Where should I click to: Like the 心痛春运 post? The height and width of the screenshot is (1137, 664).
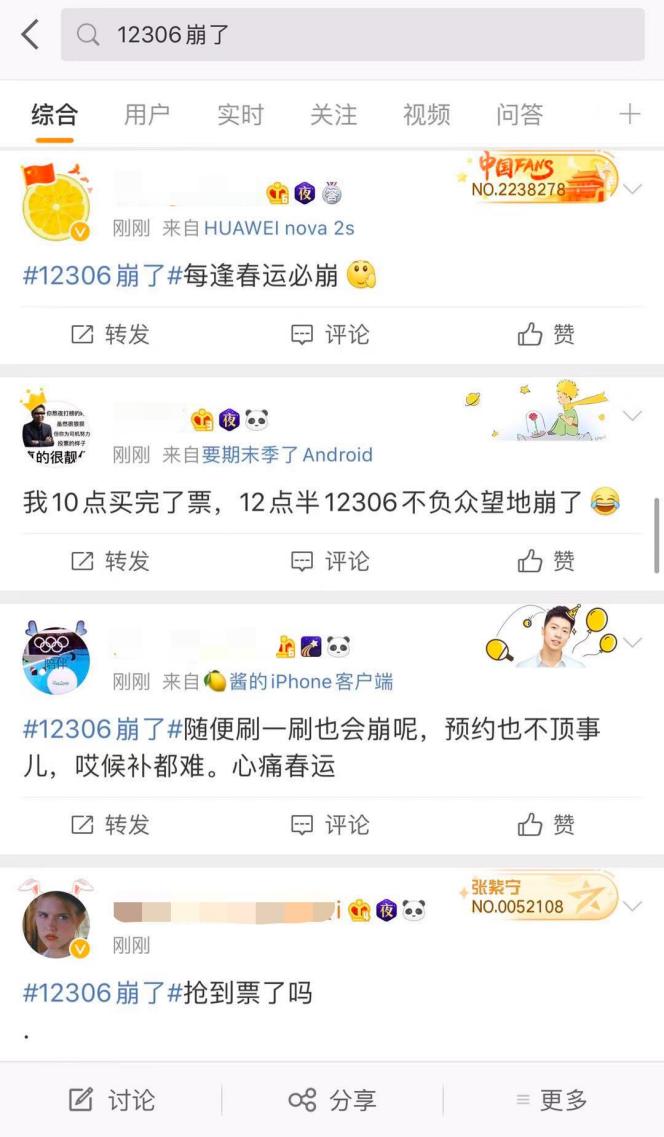pos(547,825)
